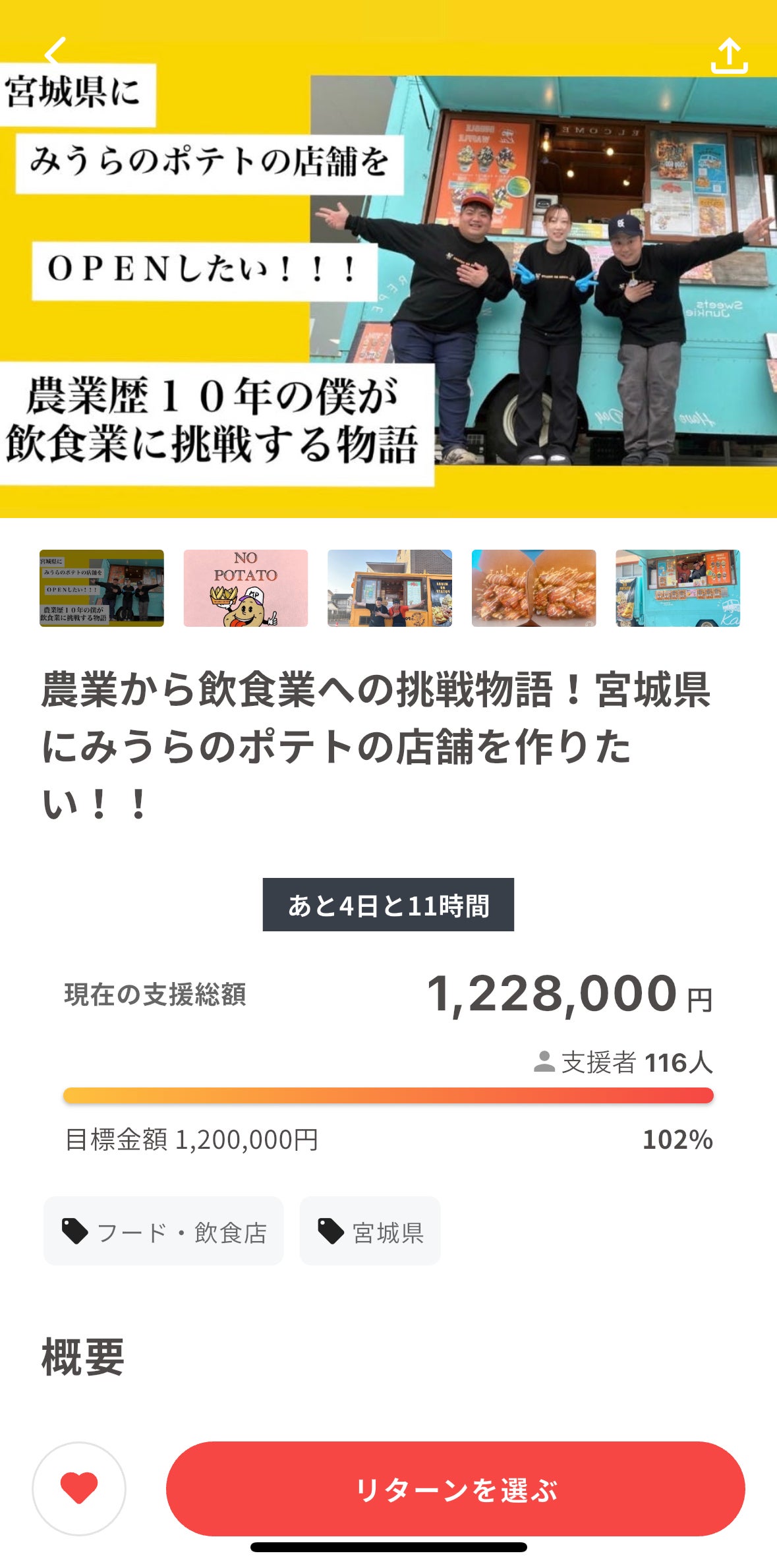The width and height of the screenshot is (777, 1568).
Task: Open the フード・飲食店 category tag
Action: click(163, 1231)
